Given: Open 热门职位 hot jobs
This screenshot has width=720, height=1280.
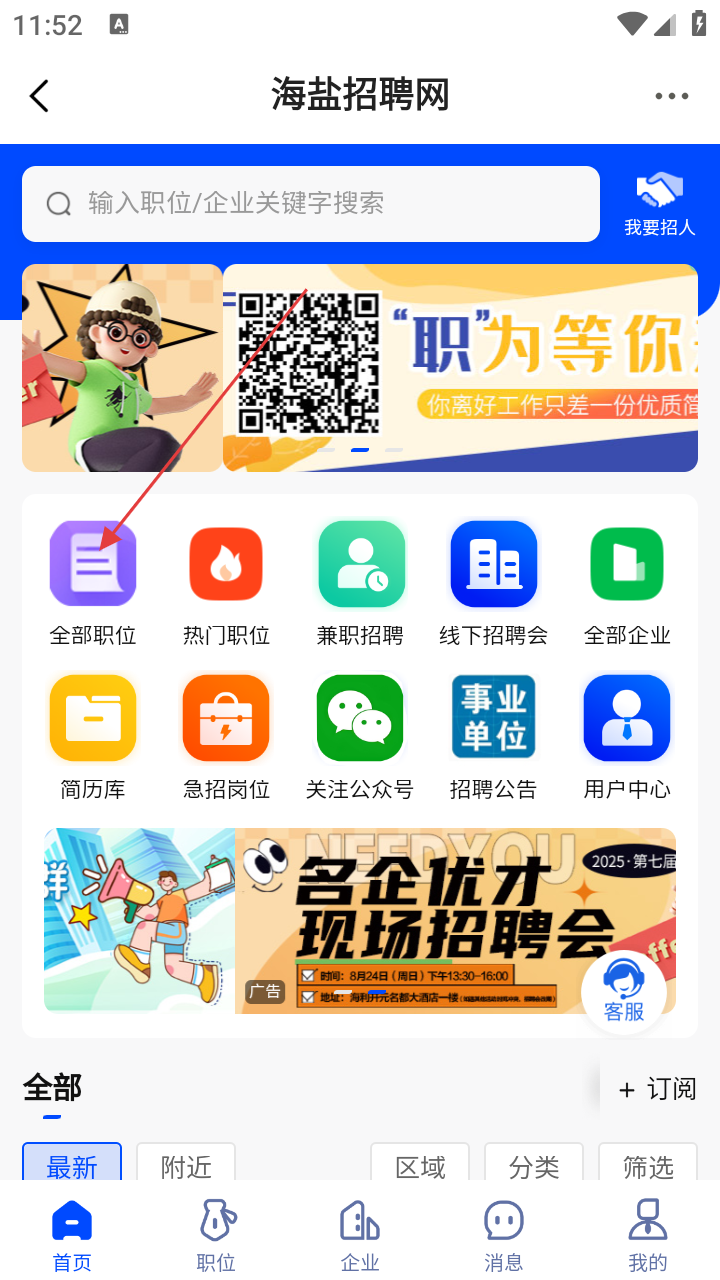Looking at the screenshot, I should (x=226, y=582).
